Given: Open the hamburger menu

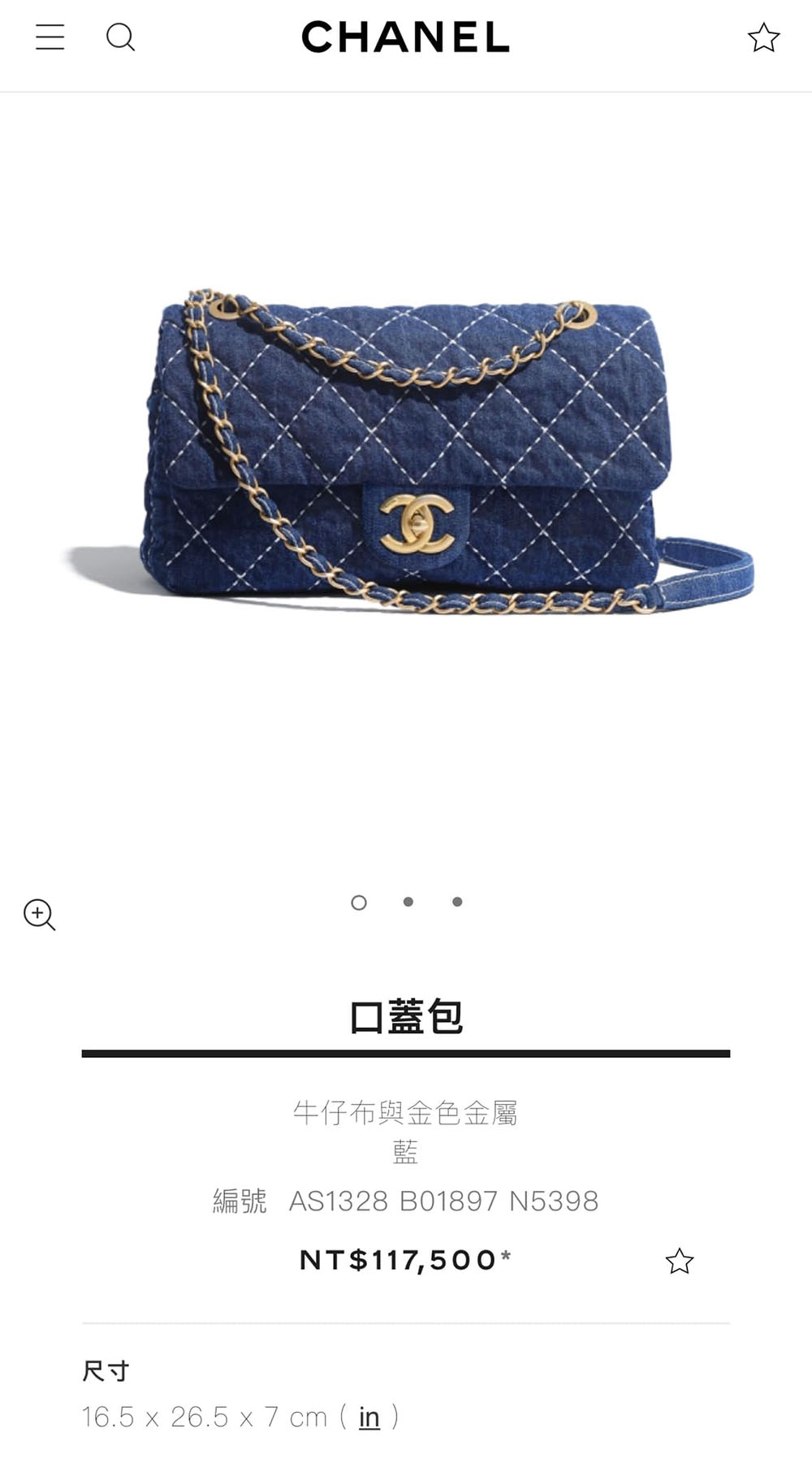Looking at the screenshot, I should [50, 37].
